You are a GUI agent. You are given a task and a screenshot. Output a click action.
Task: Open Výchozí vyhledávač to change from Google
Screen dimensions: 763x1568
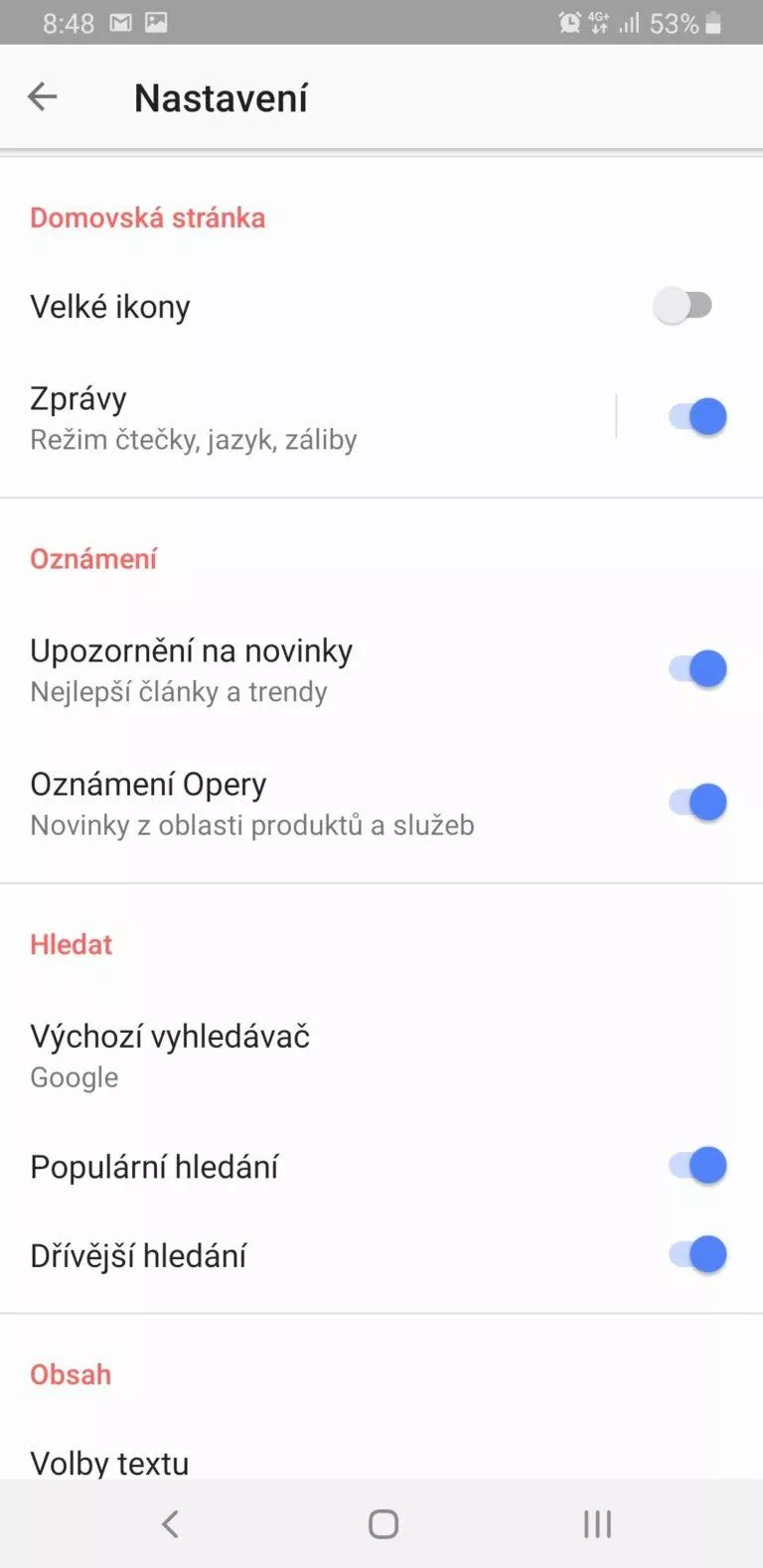coord(170,1053)
